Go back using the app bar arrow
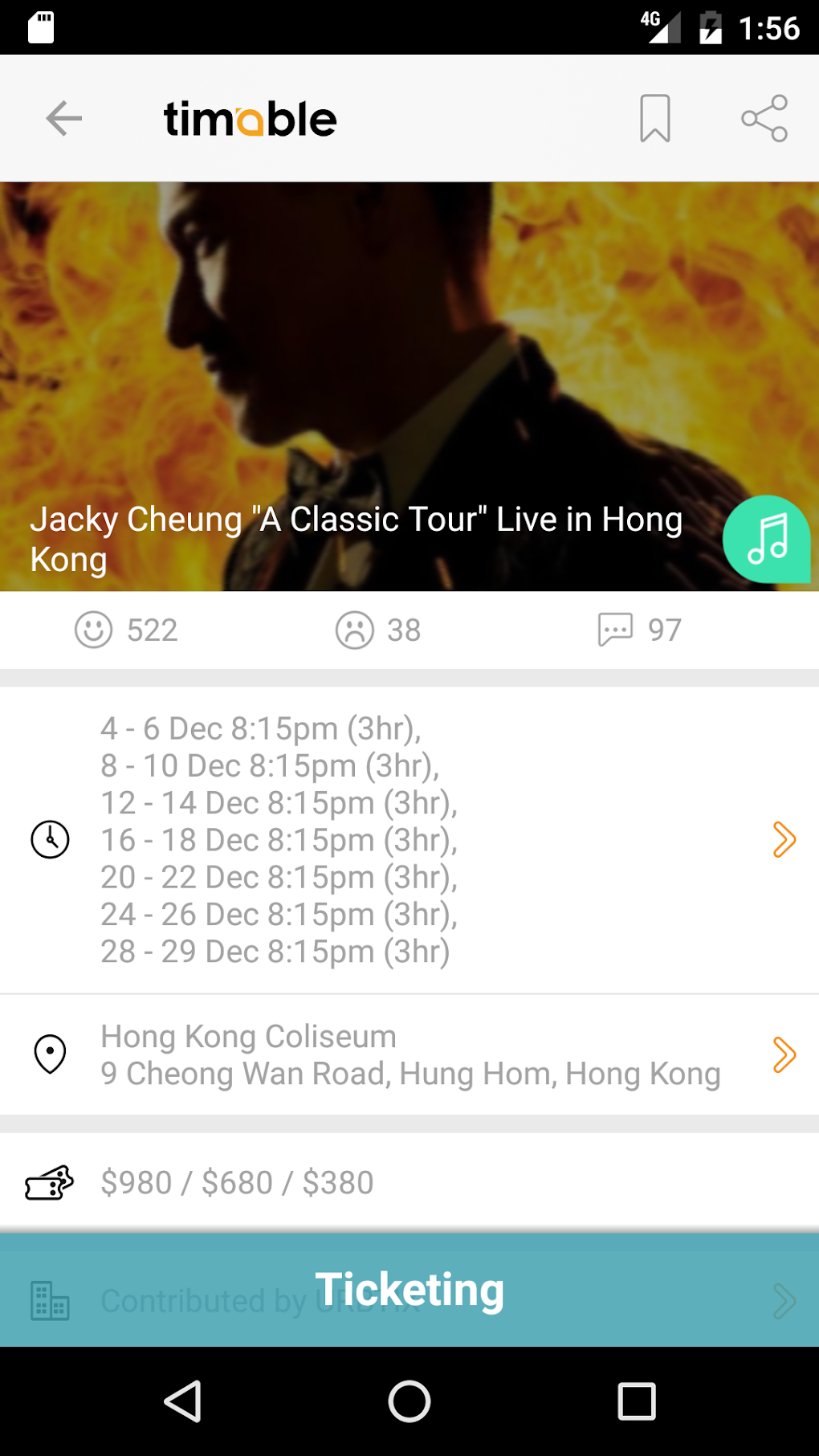The width and height of the screenshot is (819, 1456). click(x=64, y=119)
